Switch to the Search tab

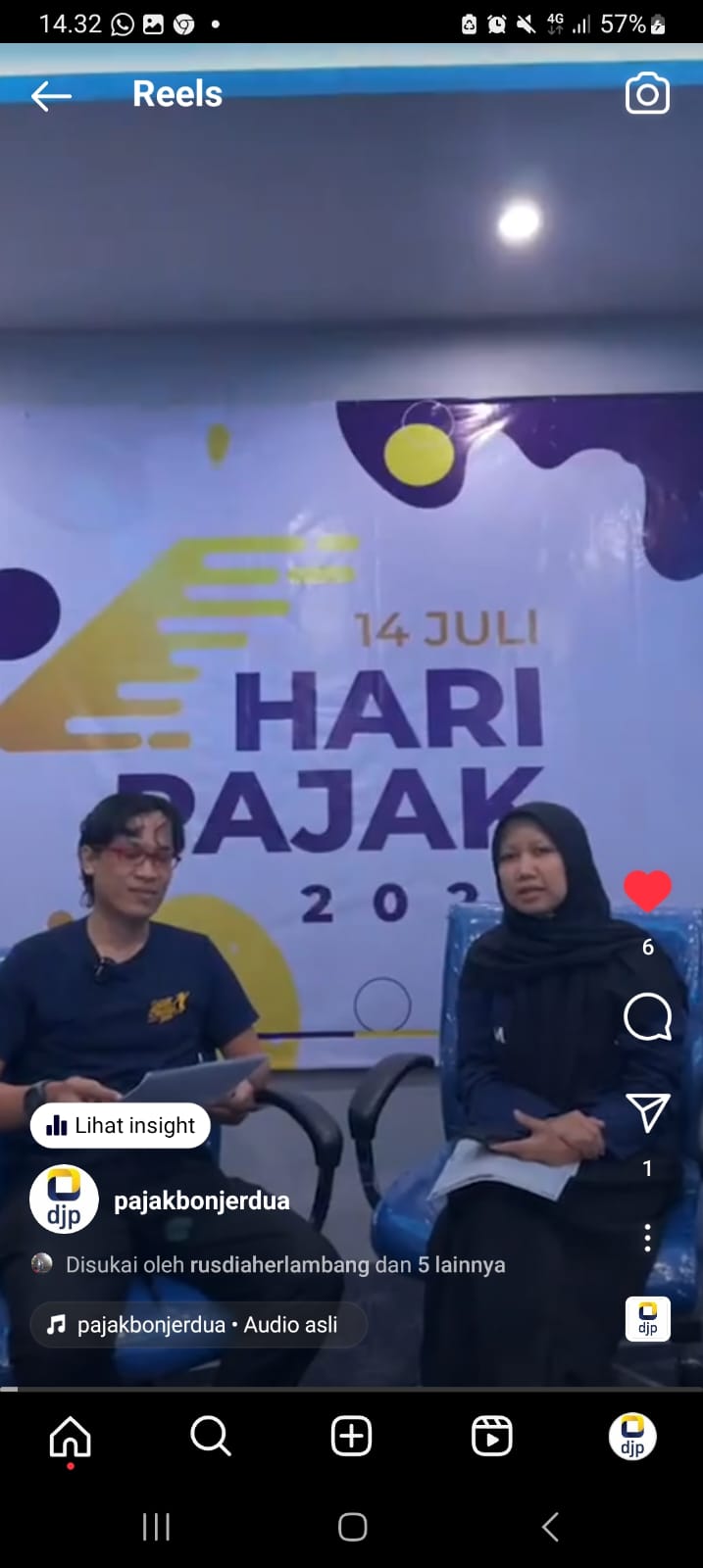click(x=211, y=1437)
